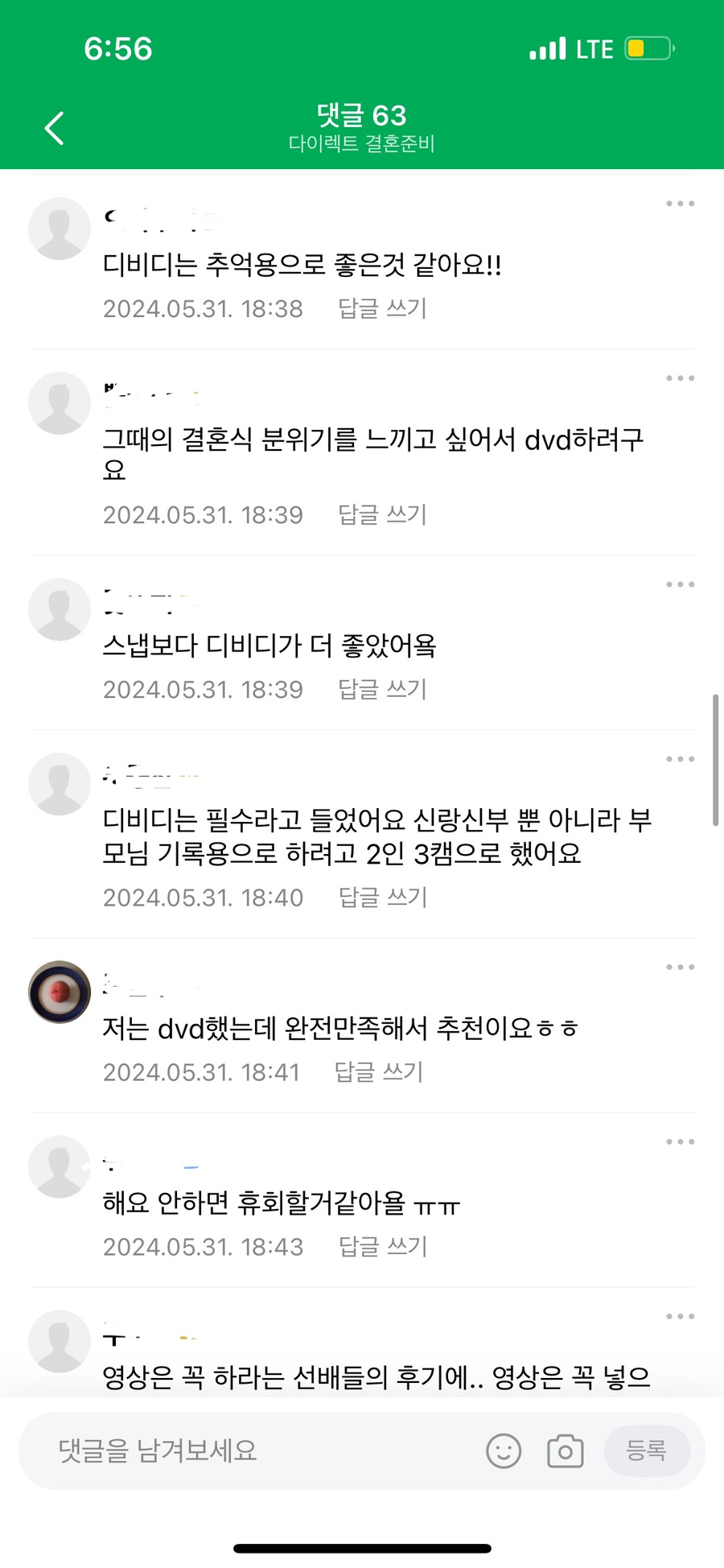Focus the 댓글을 남겨보세요 comment field

tap(241, 1450)
